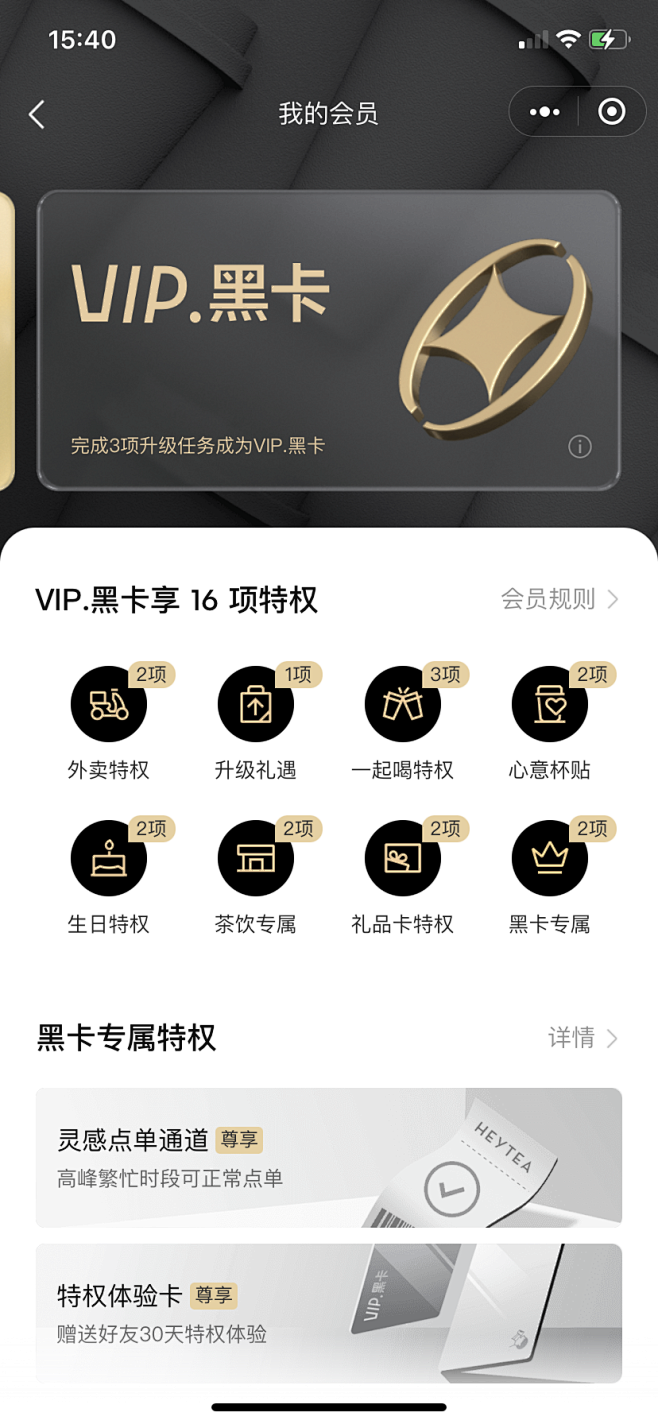
Task: Open the mini program more-options menu
Action: click(544, 112)
